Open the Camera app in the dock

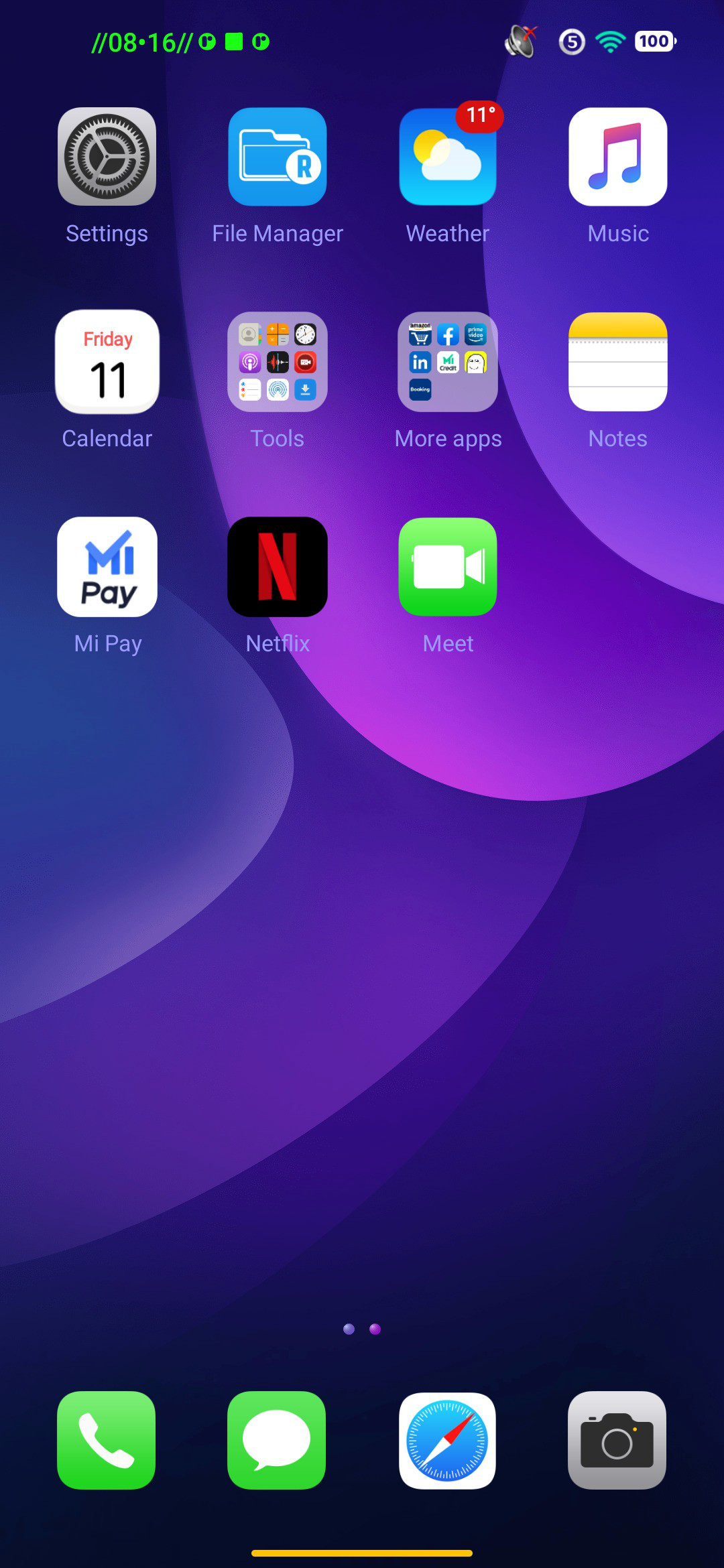617,1441
